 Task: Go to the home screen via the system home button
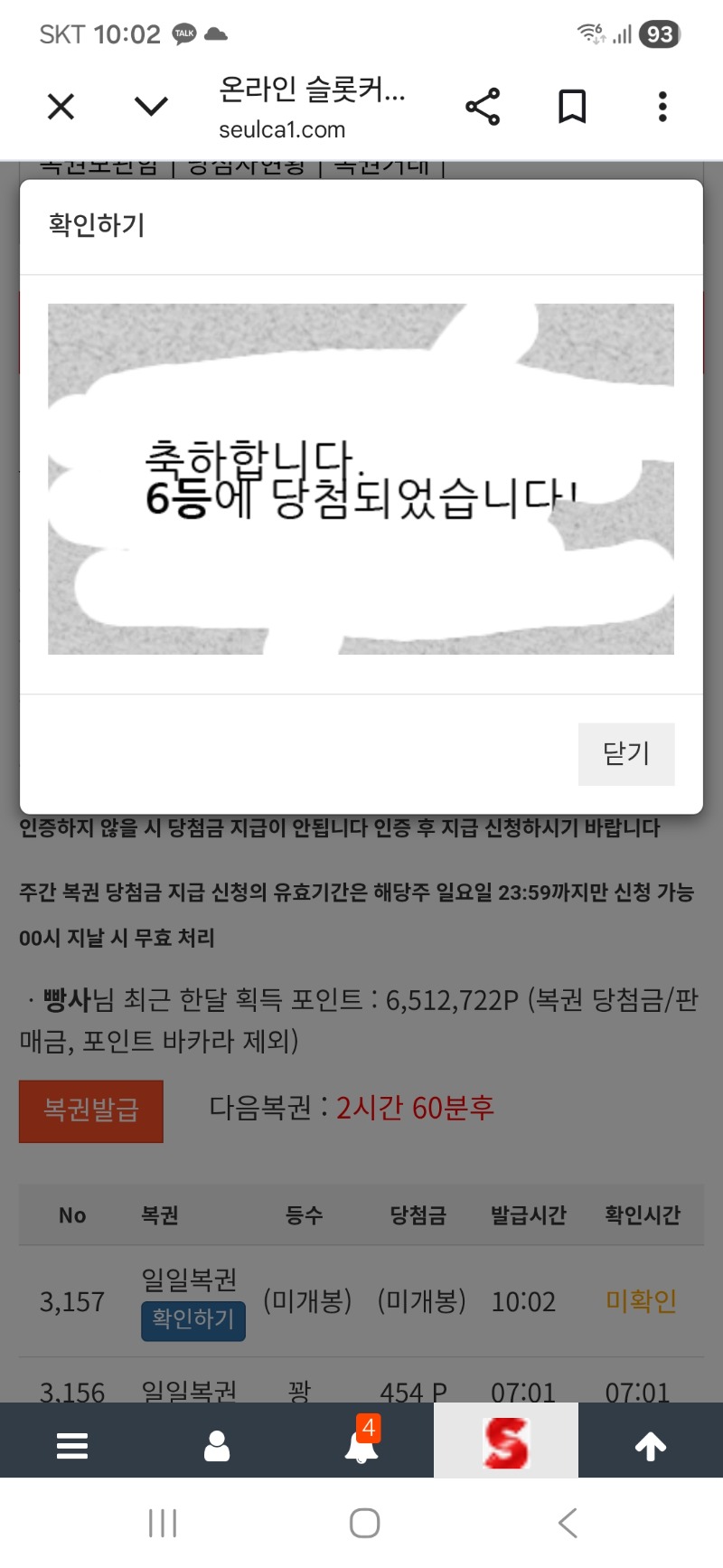pyautogui.click(x=364, y=1523)
